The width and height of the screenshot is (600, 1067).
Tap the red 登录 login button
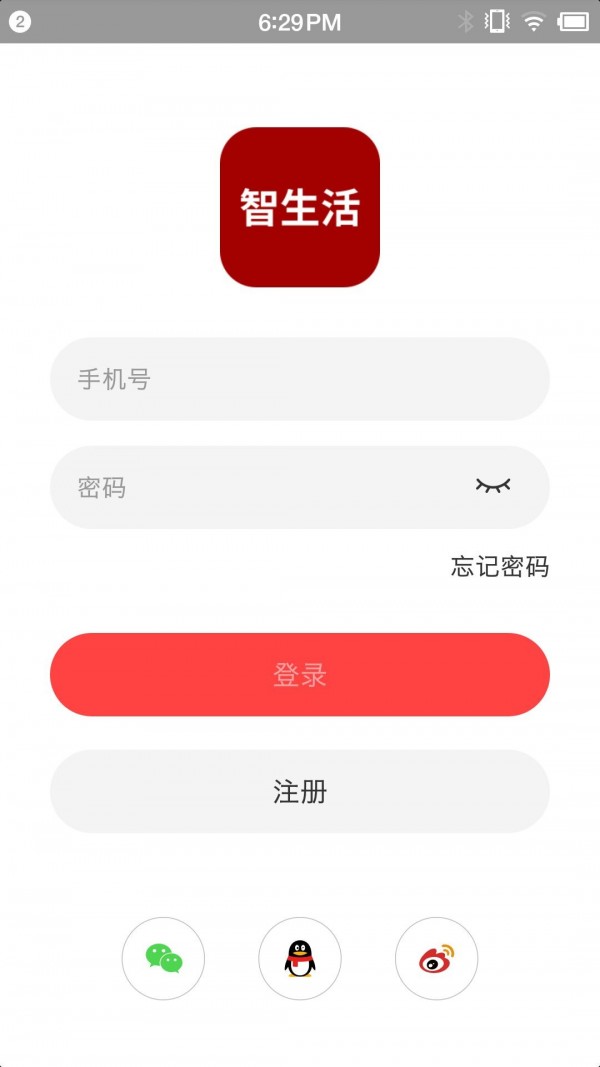point(299,674)
